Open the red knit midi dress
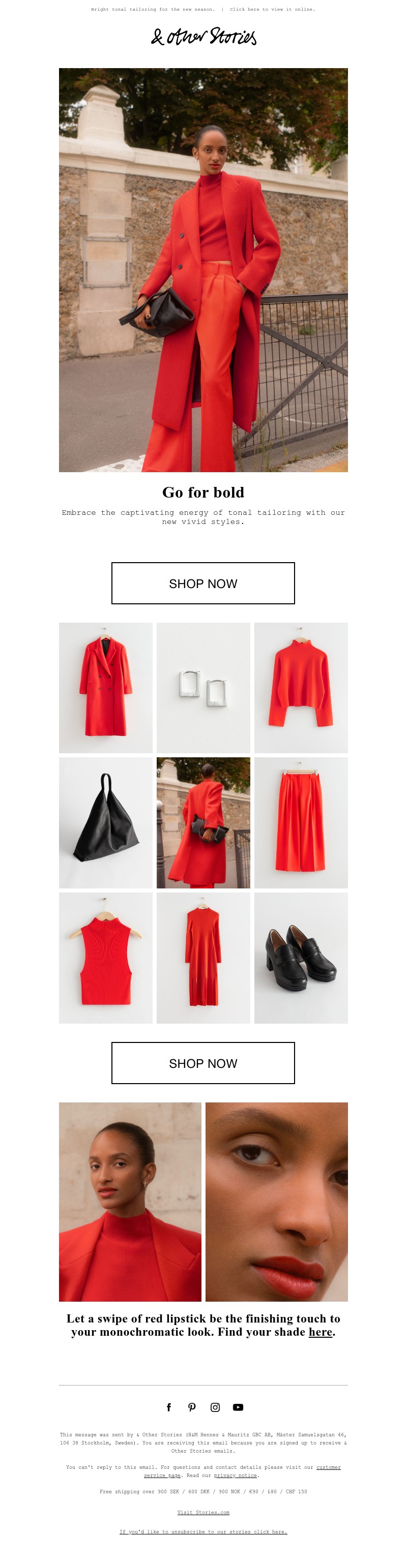Screen dimensions: 407x1568 (x=203, y=958)
